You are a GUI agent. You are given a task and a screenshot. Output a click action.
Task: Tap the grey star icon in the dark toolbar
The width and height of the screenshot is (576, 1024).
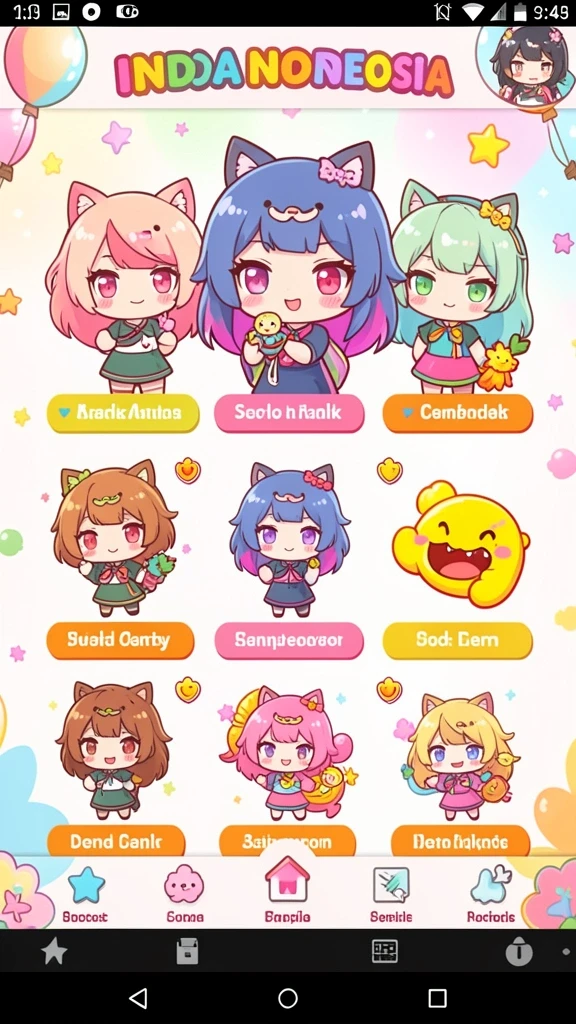(x=54, y=951)
